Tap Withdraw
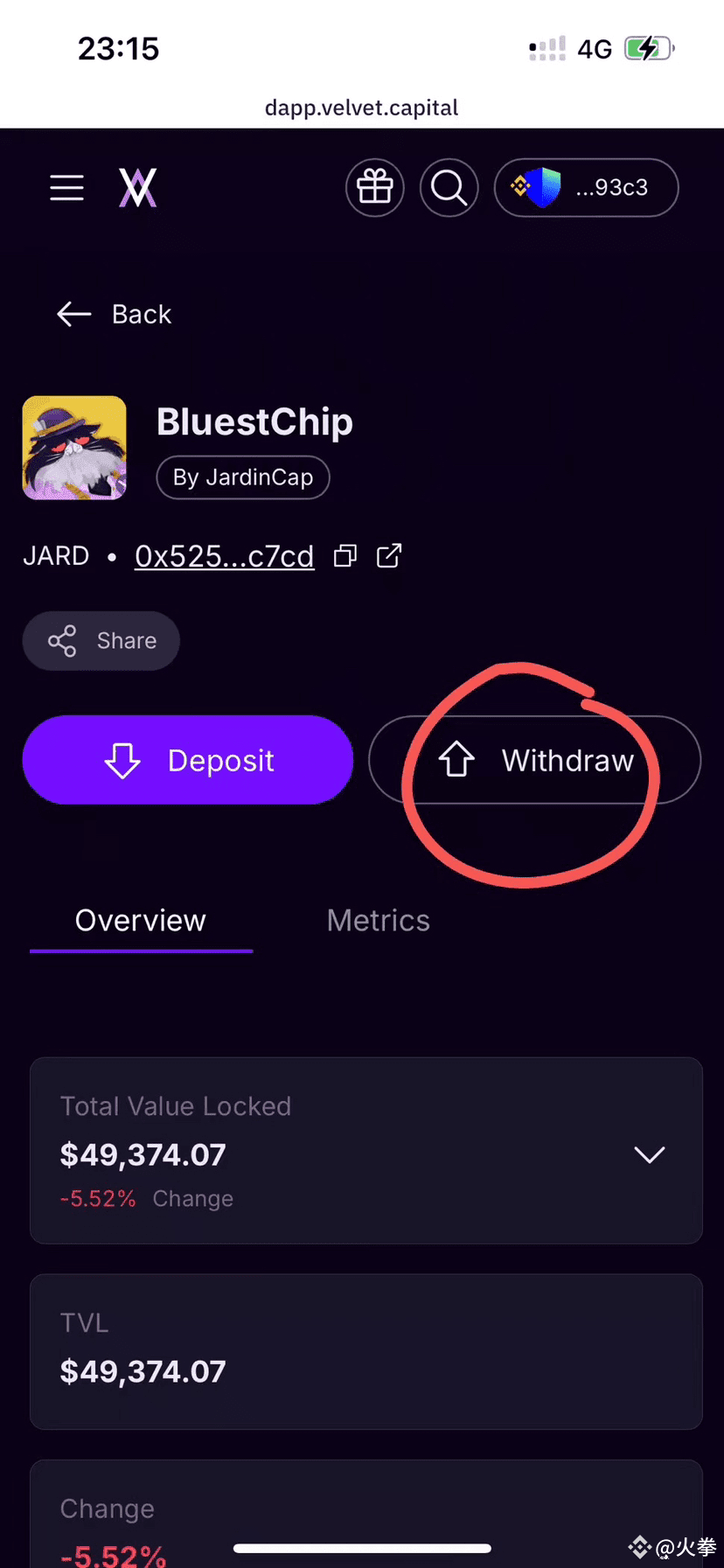Viewport: 724px width, 1568px height. coord(535,760)
